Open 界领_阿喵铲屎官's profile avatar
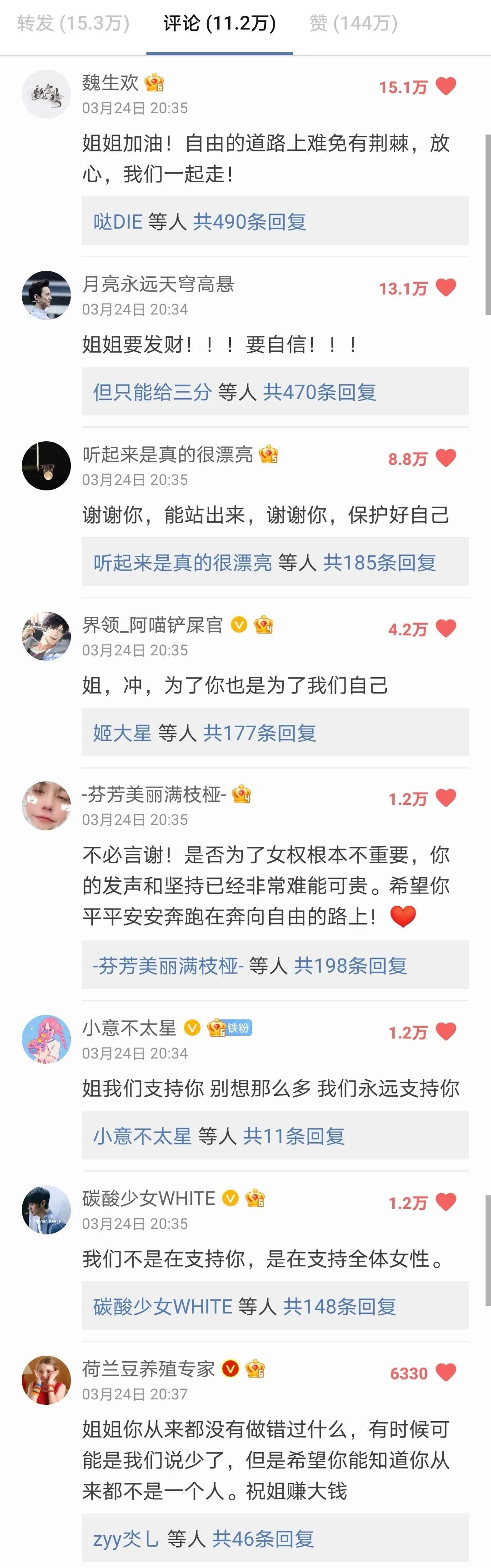Viewport: 491px width, 1568px height. (x=46, y=636)
